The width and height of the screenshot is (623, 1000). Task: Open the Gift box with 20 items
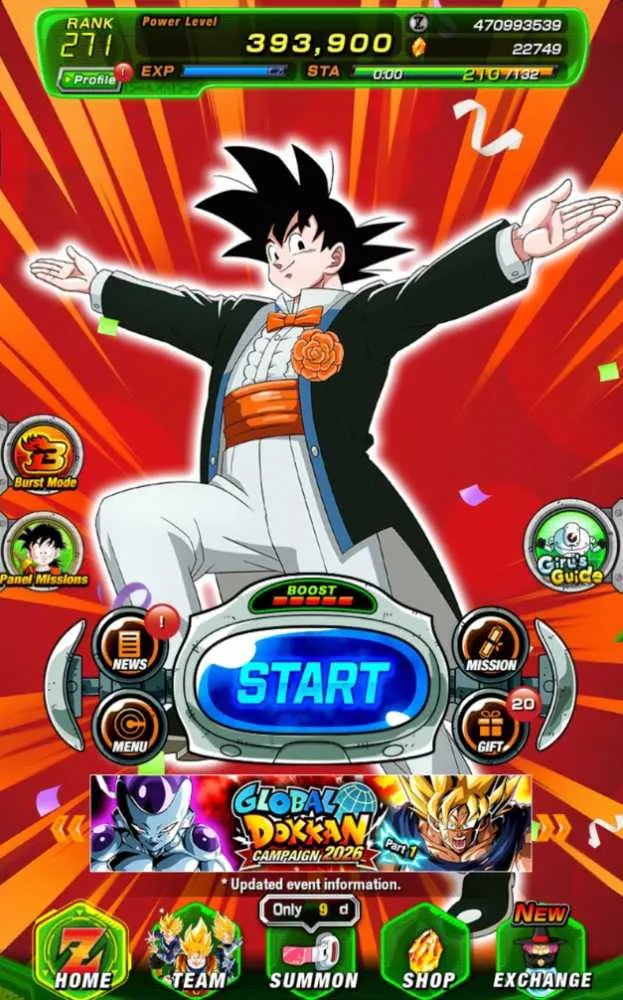[491, 726]
